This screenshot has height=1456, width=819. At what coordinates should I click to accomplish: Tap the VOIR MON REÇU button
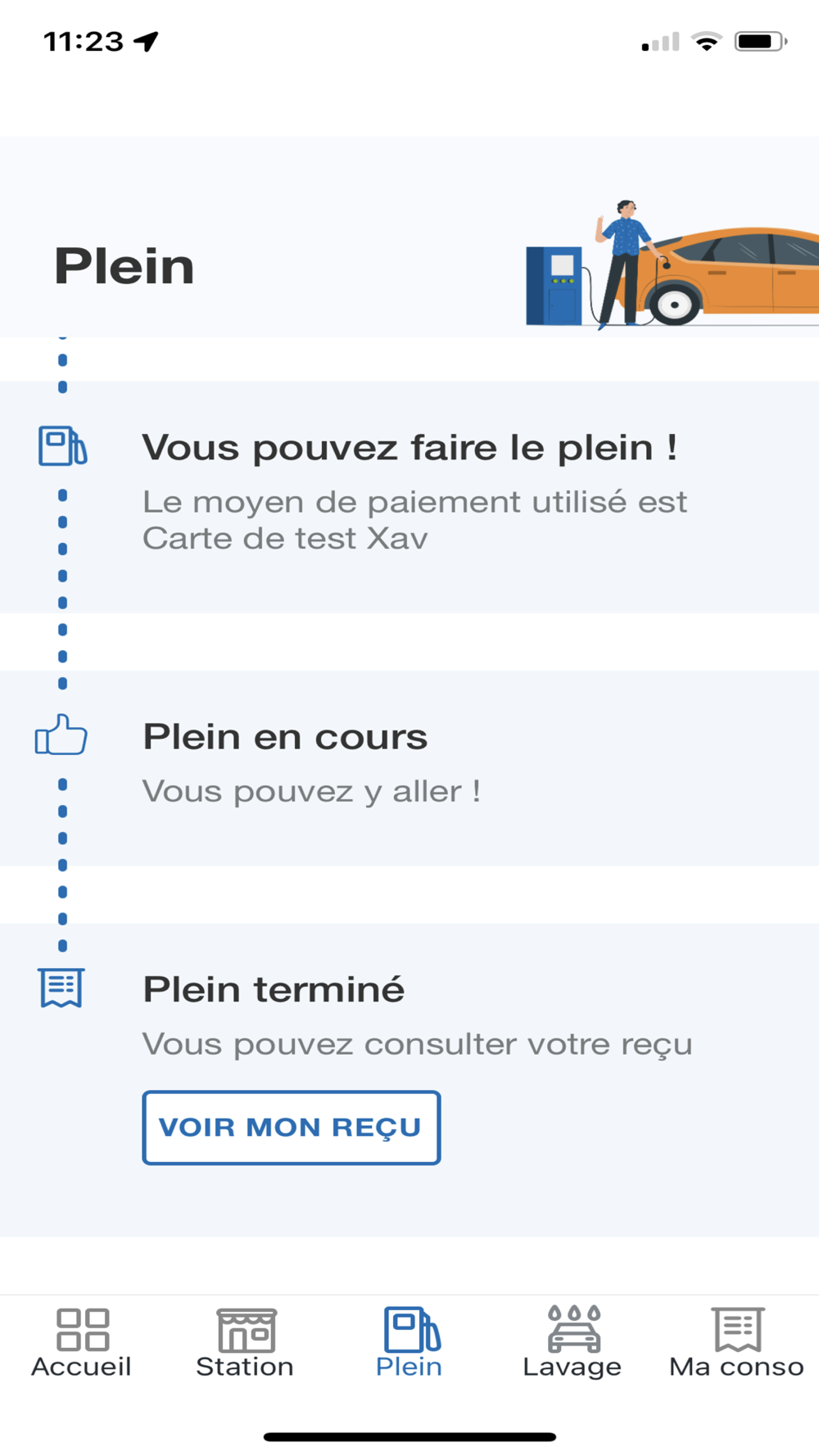(x=292, y=1127)
